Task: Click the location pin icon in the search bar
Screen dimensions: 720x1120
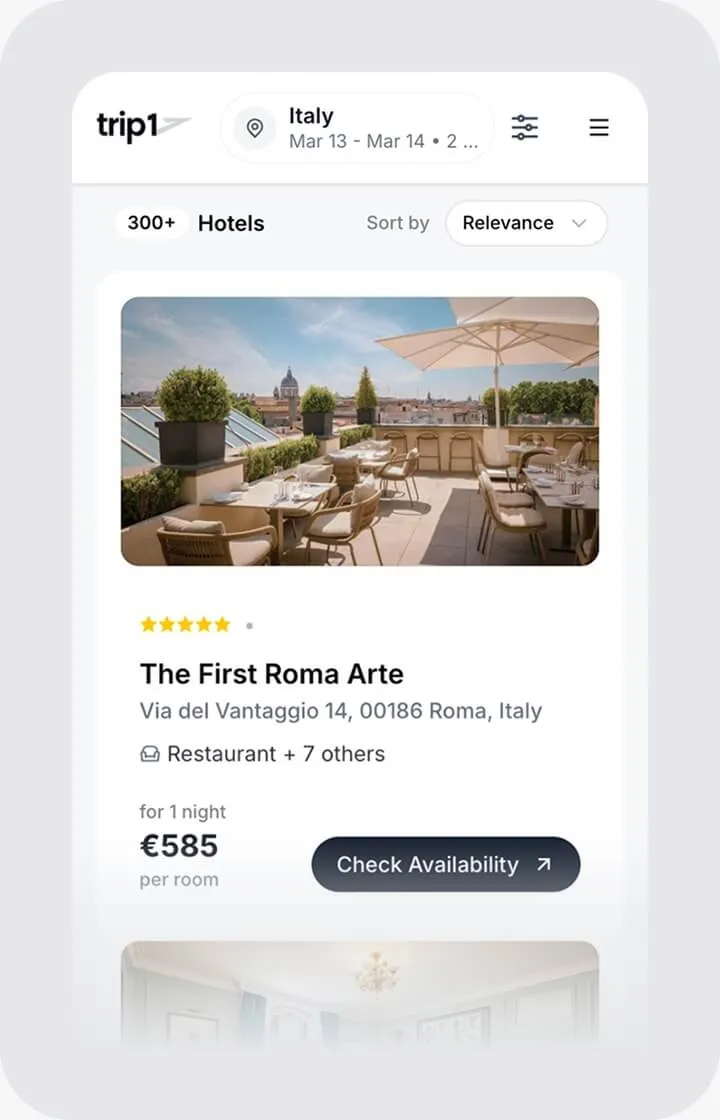Action: (253, 128)
